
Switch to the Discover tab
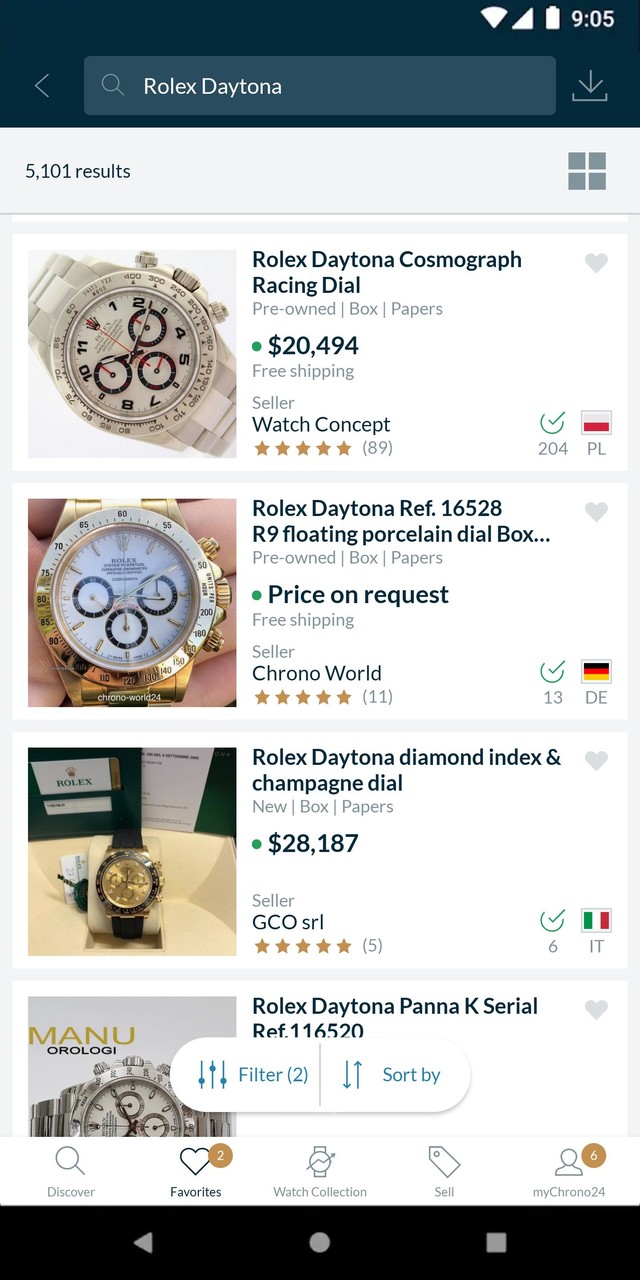(x=71, y=1171)
